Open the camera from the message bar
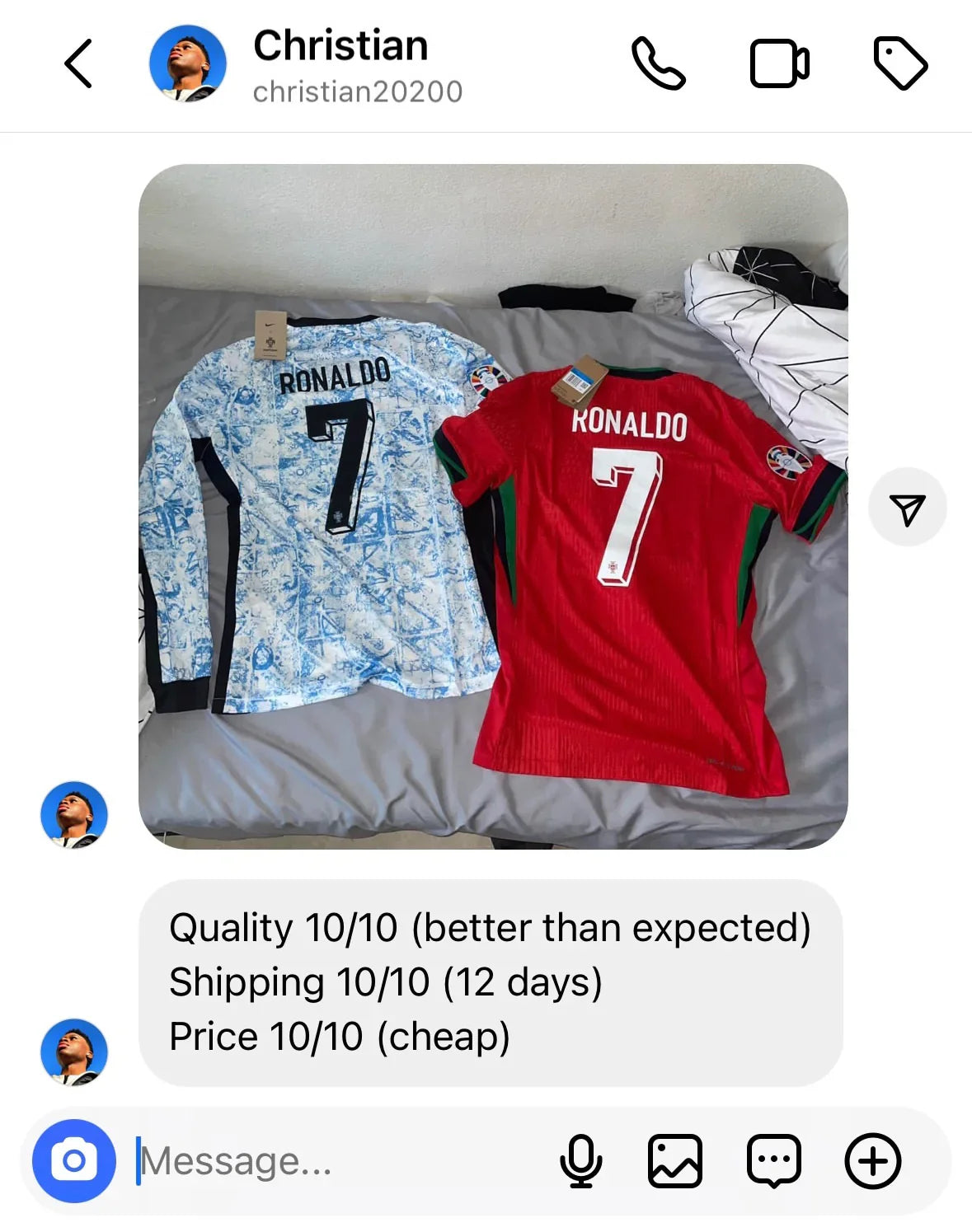 73,1160
